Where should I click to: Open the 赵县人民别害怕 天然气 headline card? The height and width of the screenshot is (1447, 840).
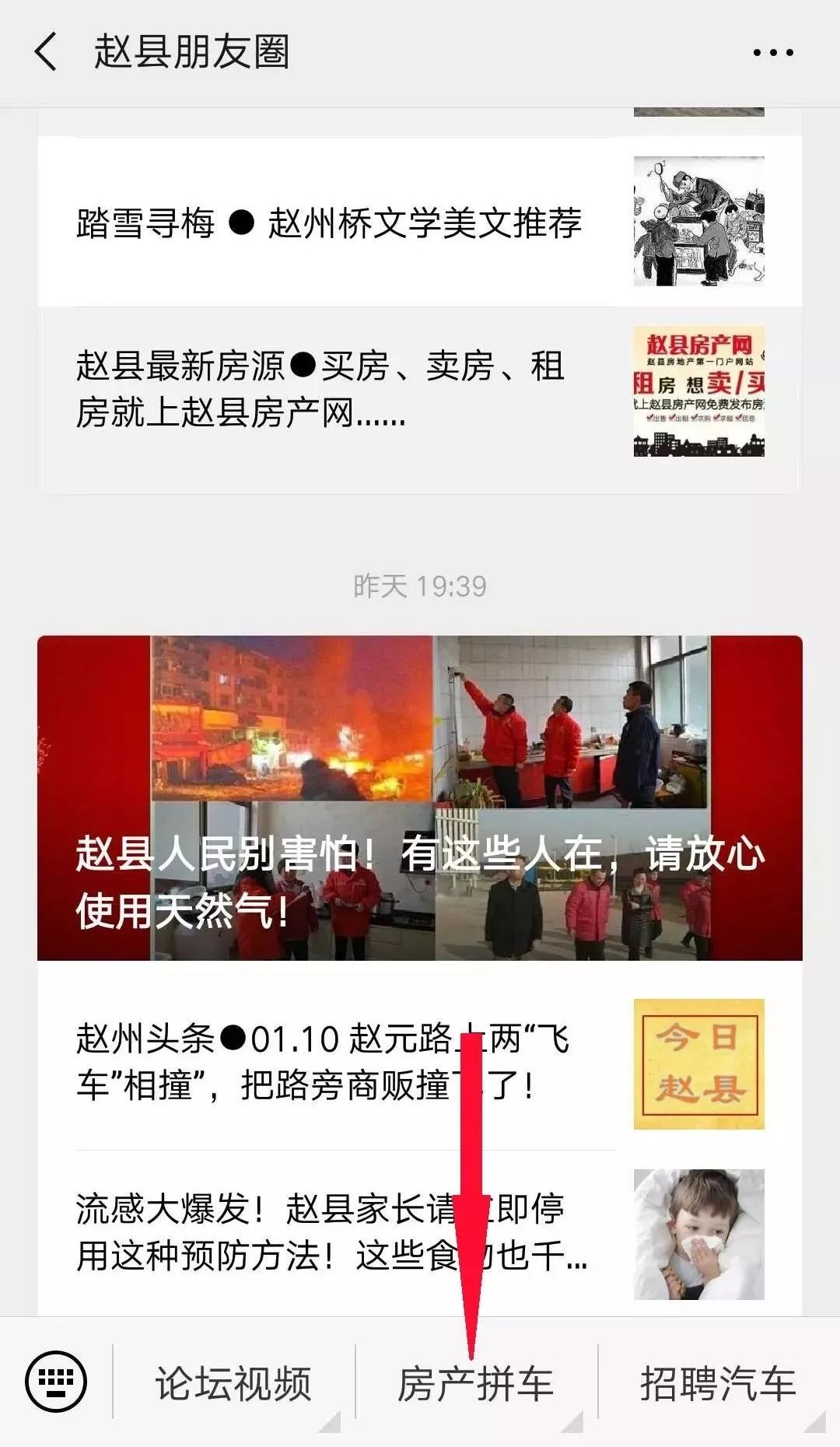click(420, 798)
